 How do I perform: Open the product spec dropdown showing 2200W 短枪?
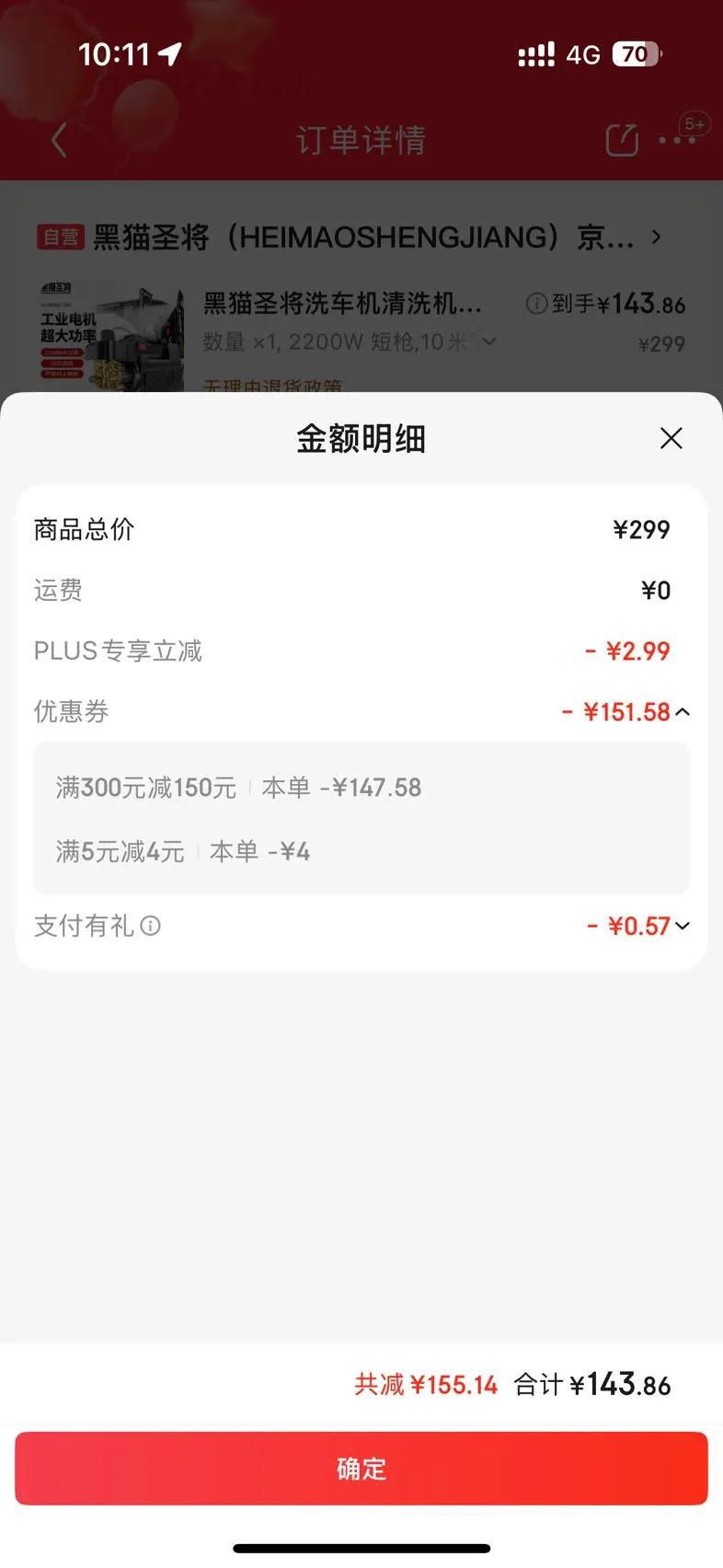(488, 341)
